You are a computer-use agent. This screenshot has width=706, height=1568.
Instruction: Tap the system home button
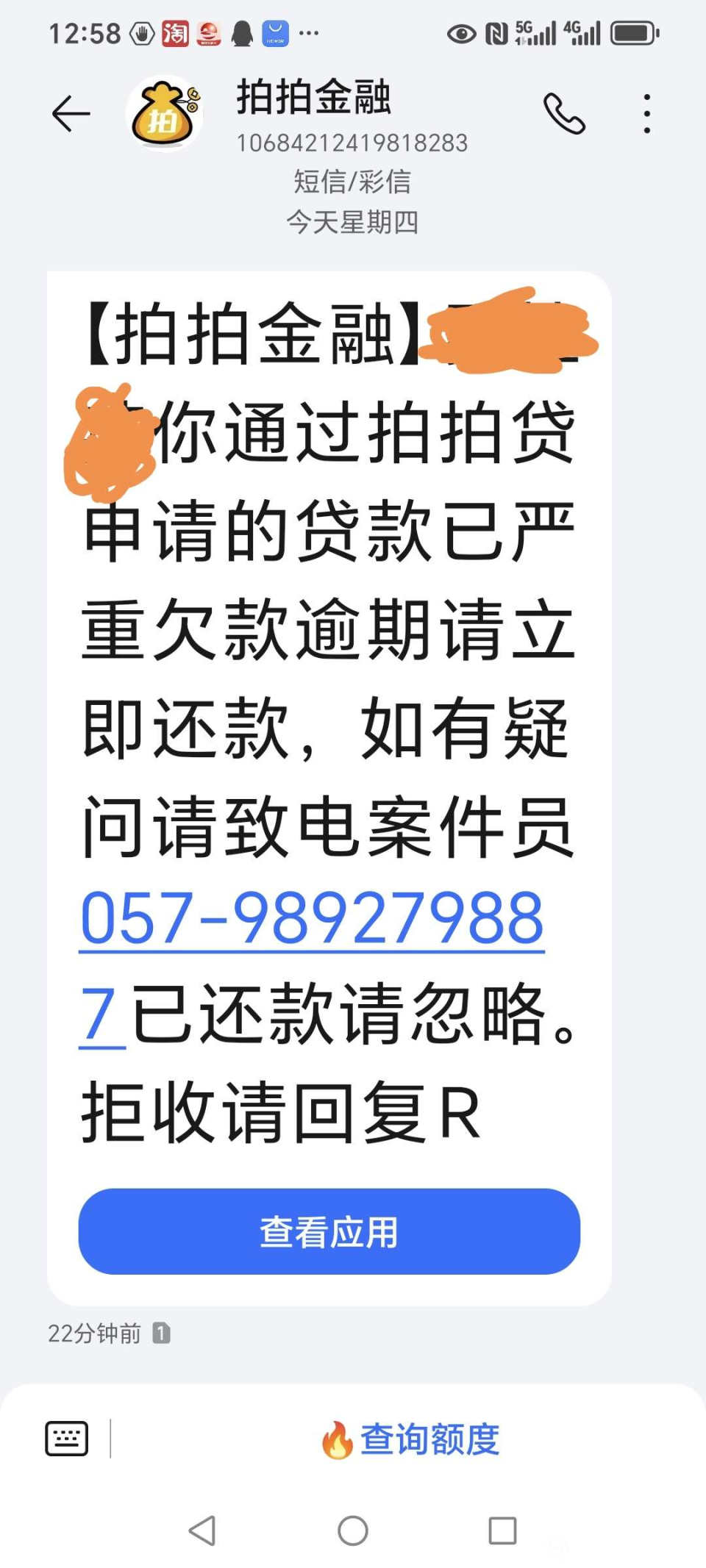click(x=352, y=1531)
